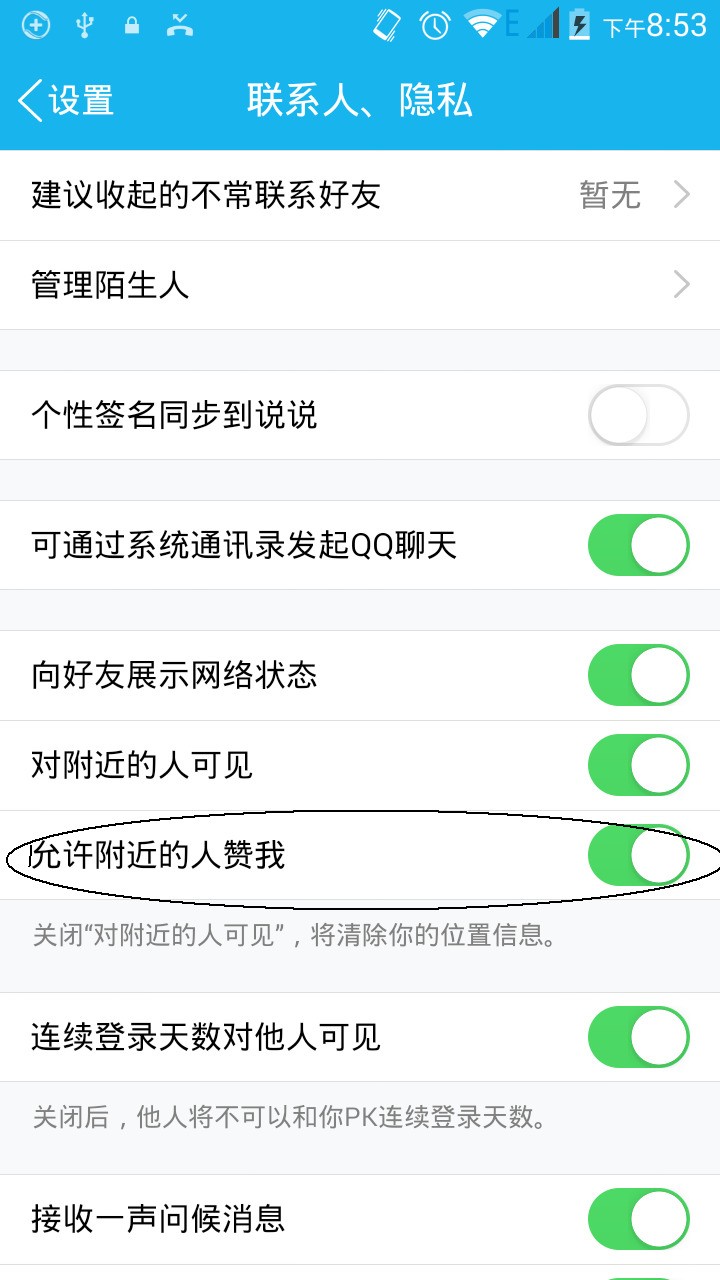Open 建议收起的不常联系好友

click(x=360, y=195)
